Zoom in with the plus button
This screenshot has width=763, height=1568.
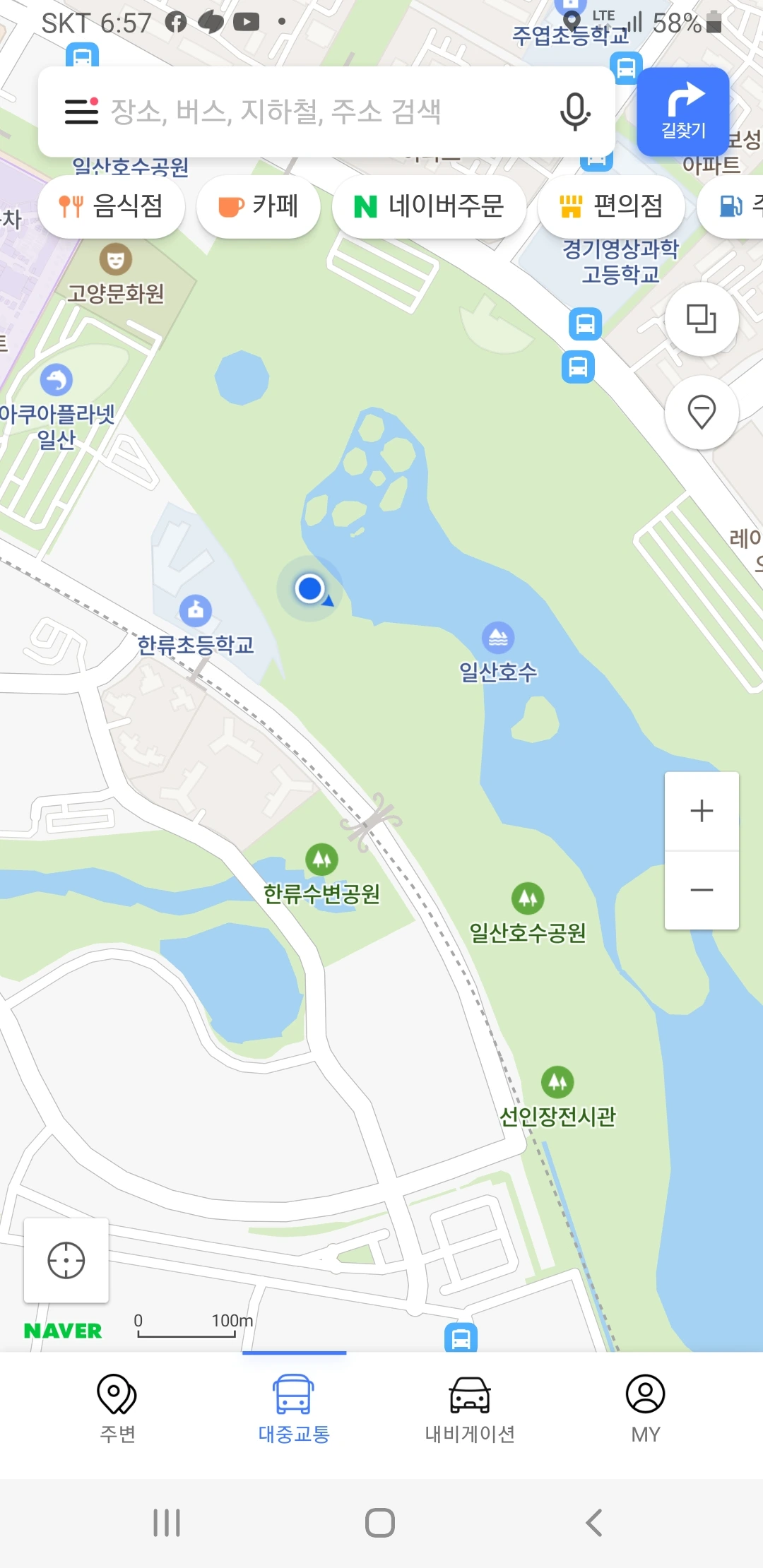(x=702, y=811)
